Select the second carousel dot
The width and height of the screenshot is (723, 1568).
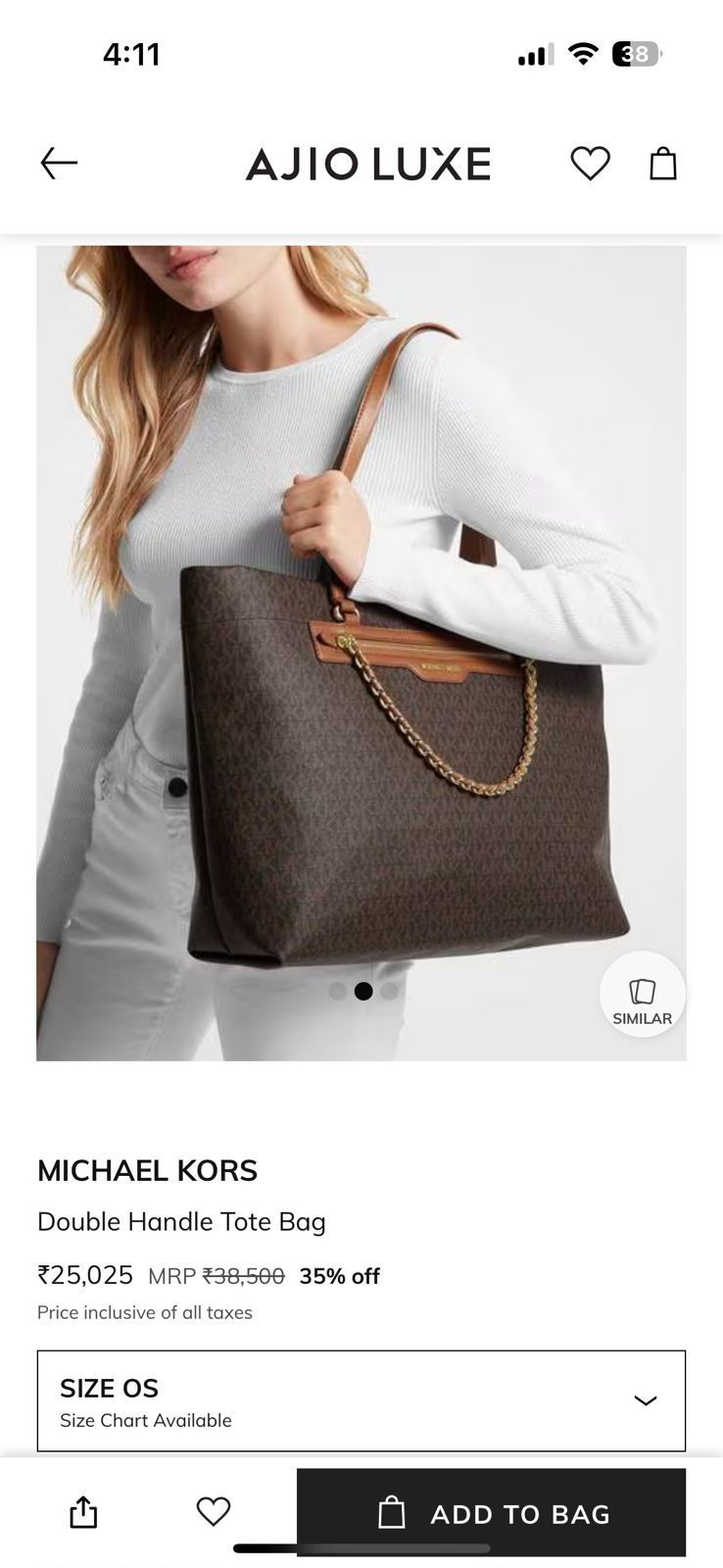[x=362, y=991]
